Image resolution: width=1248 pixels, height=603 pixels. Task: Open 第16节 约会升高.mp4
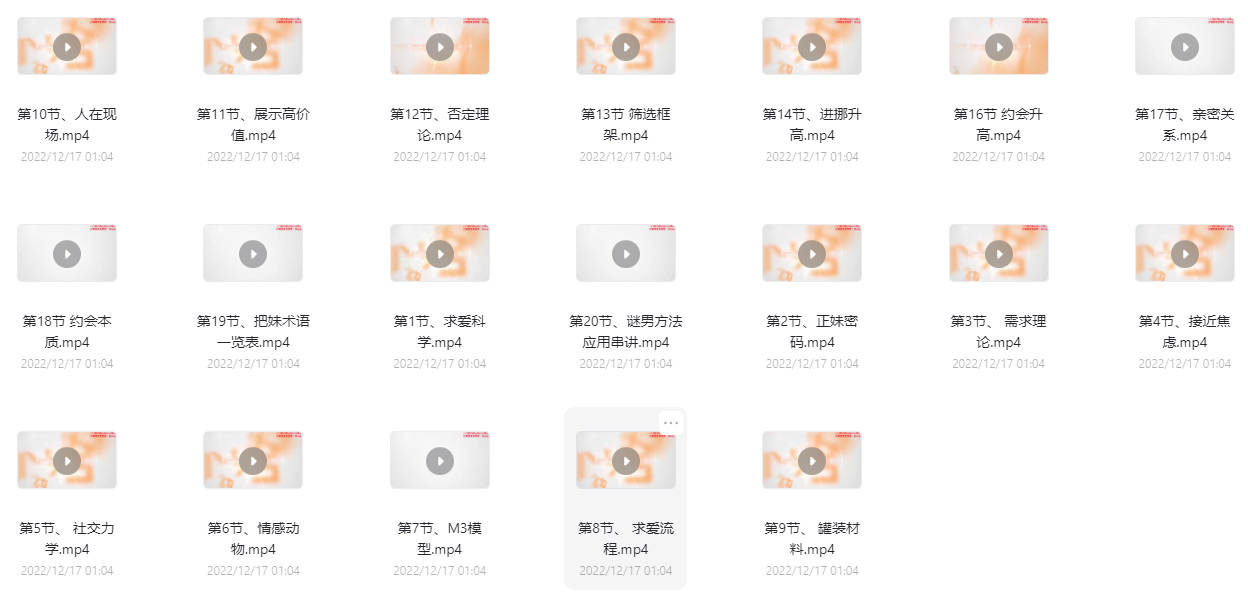[x=998, y=46]
